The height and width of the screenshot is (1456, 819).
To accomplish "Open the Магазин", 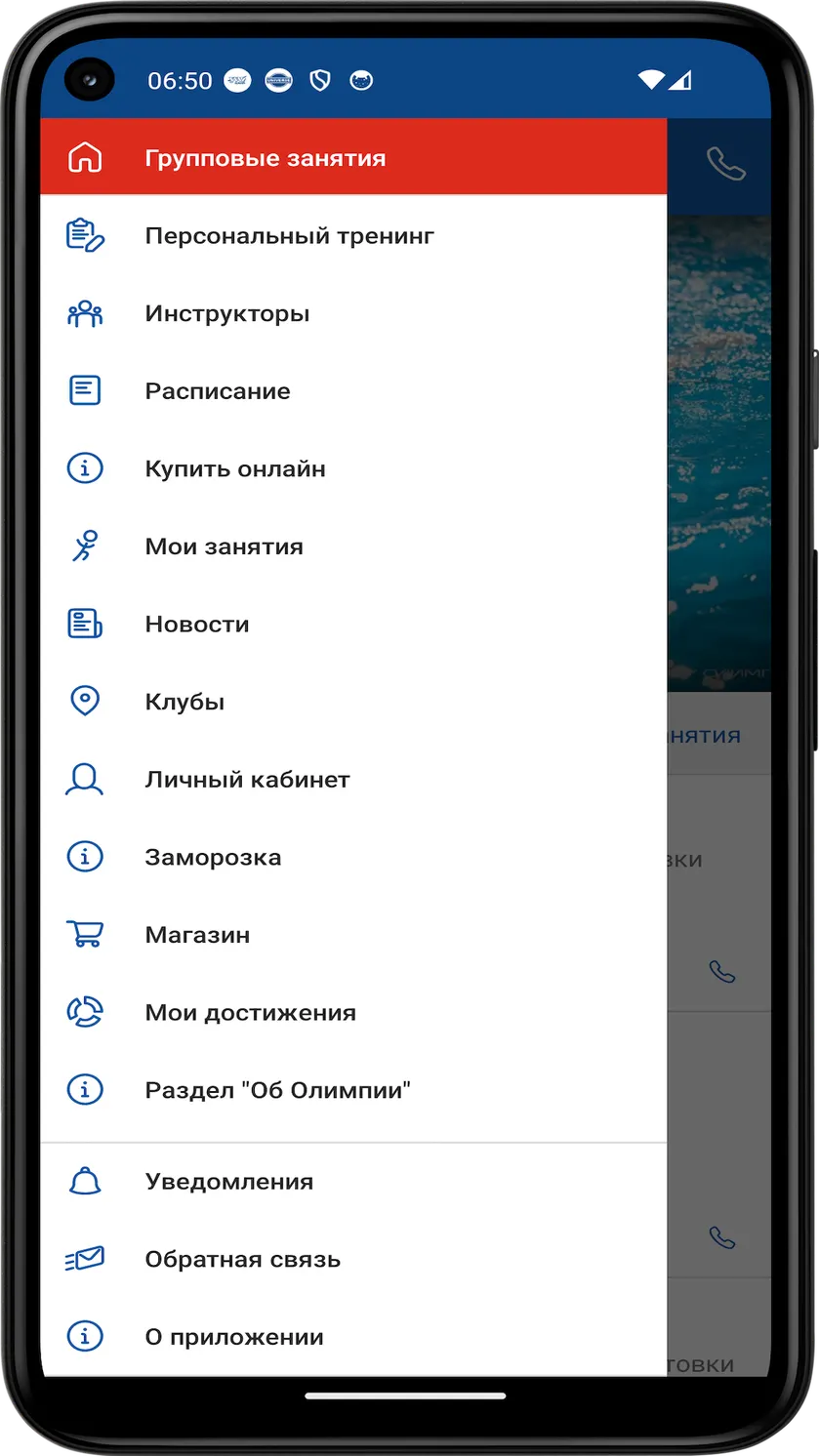I will pos(353,935).
